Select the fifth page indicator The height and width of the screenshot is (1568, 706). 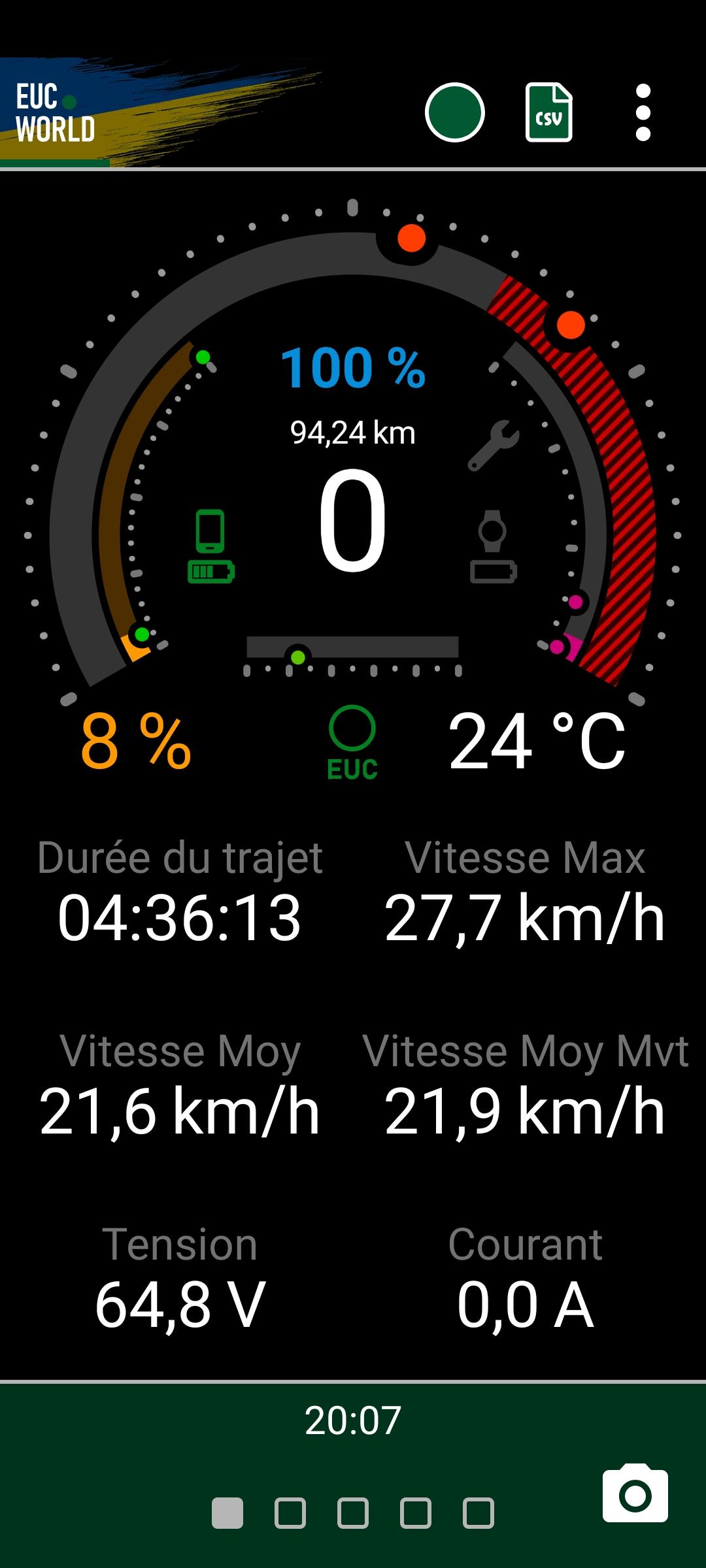point(479,1513)
